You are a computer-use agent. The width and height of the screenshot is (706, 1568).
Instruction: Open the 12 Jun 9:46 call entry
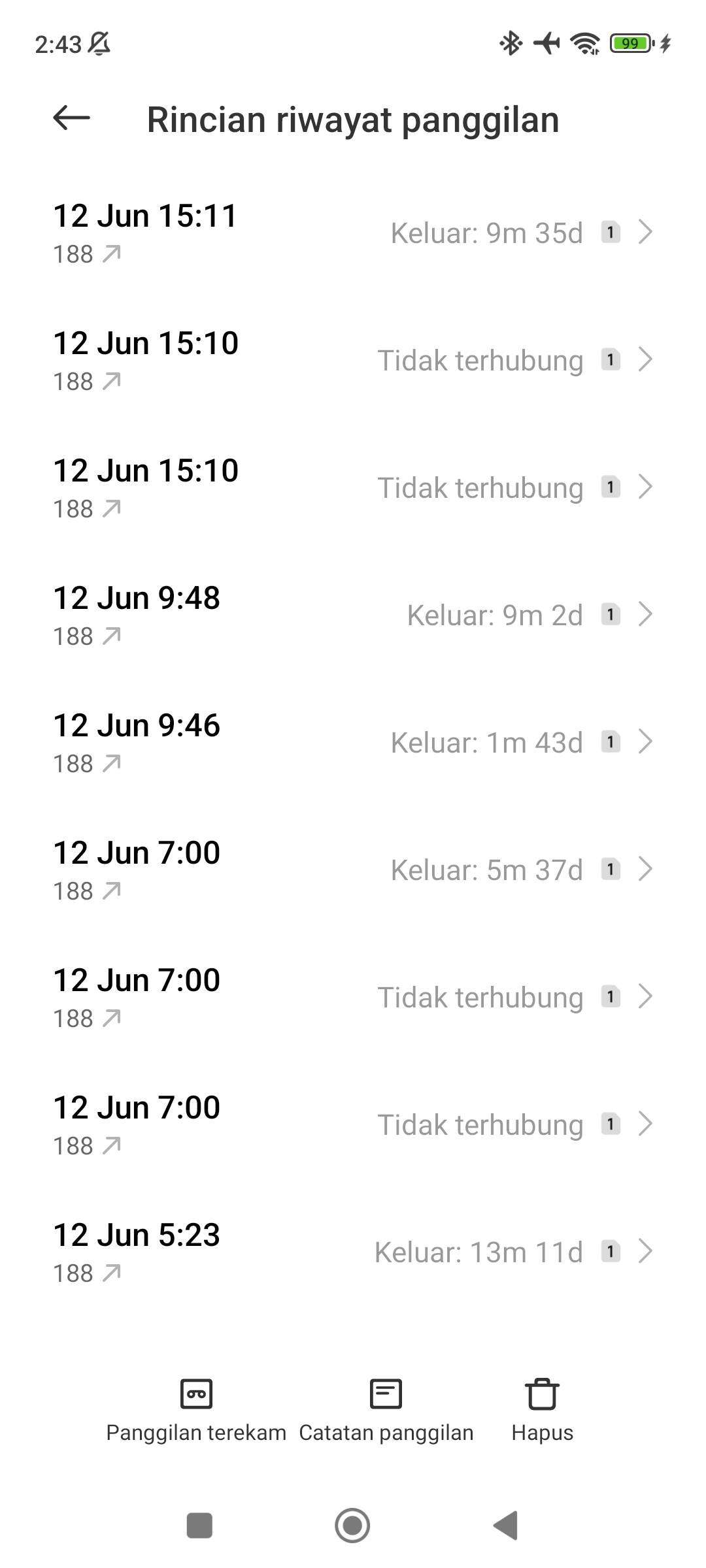353,743
